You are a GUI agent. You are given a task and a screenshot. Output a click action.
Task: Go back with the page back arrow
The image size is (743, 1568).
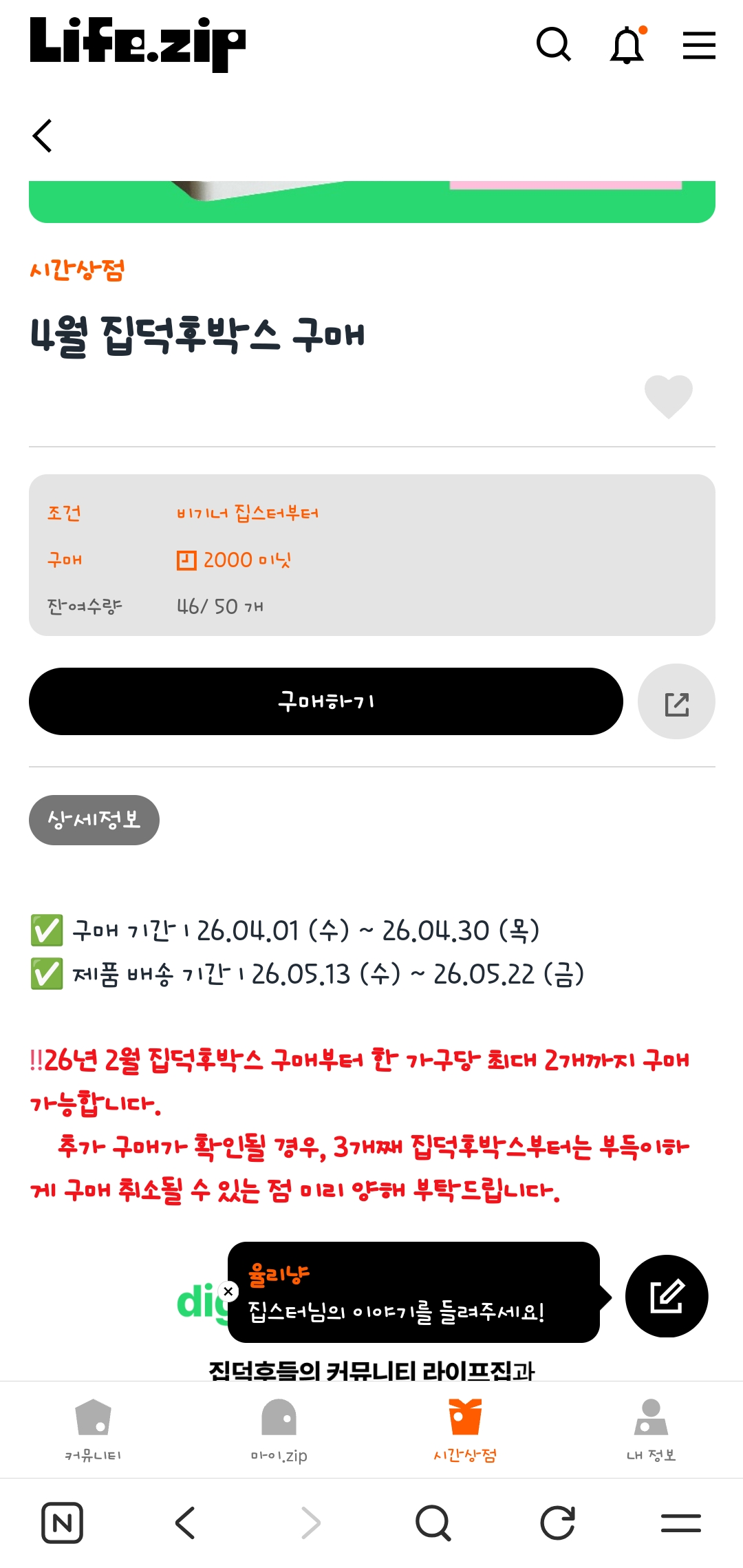coord(43,136)
